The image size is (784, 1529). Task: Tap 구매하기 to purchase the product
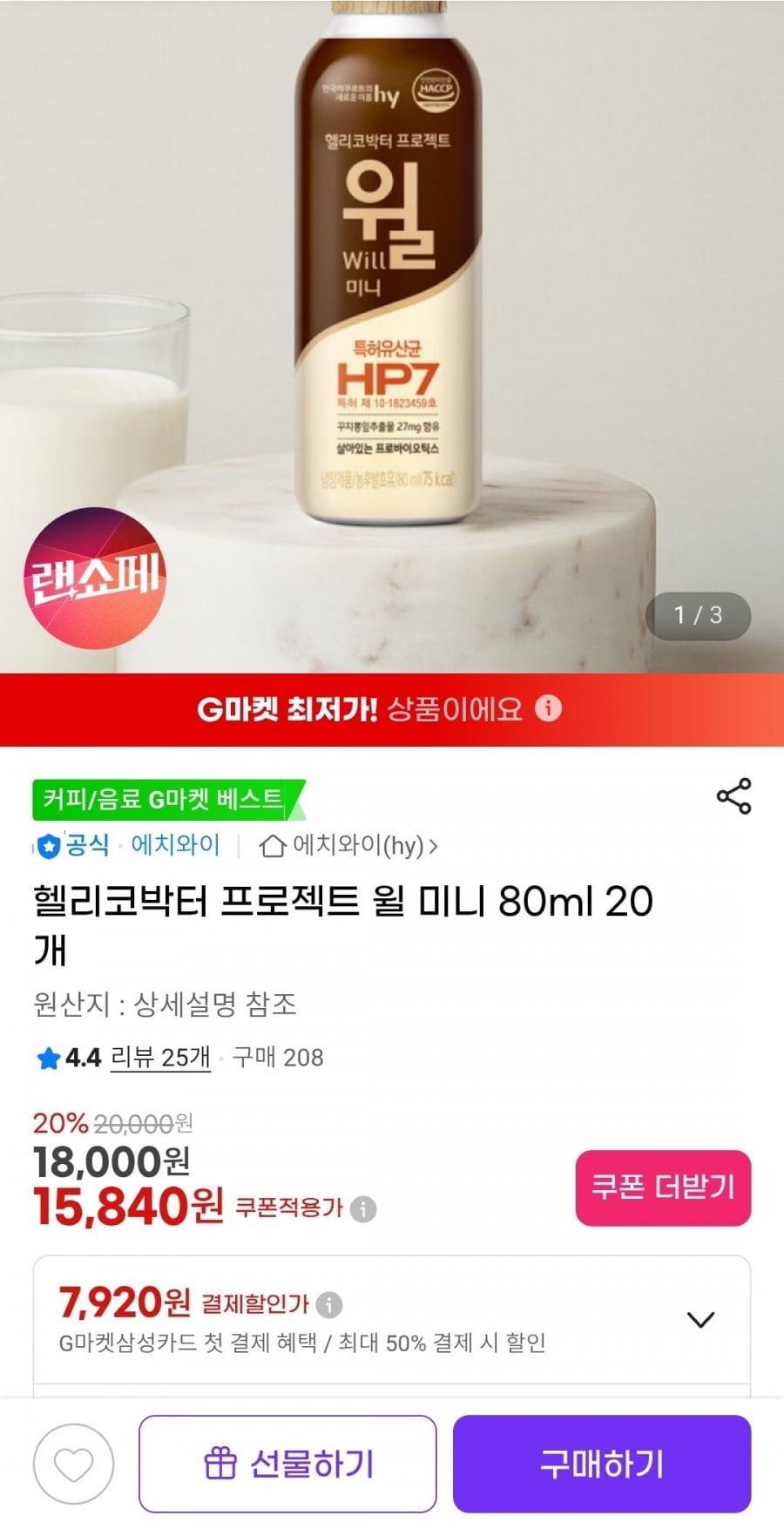coord(602,1464)
